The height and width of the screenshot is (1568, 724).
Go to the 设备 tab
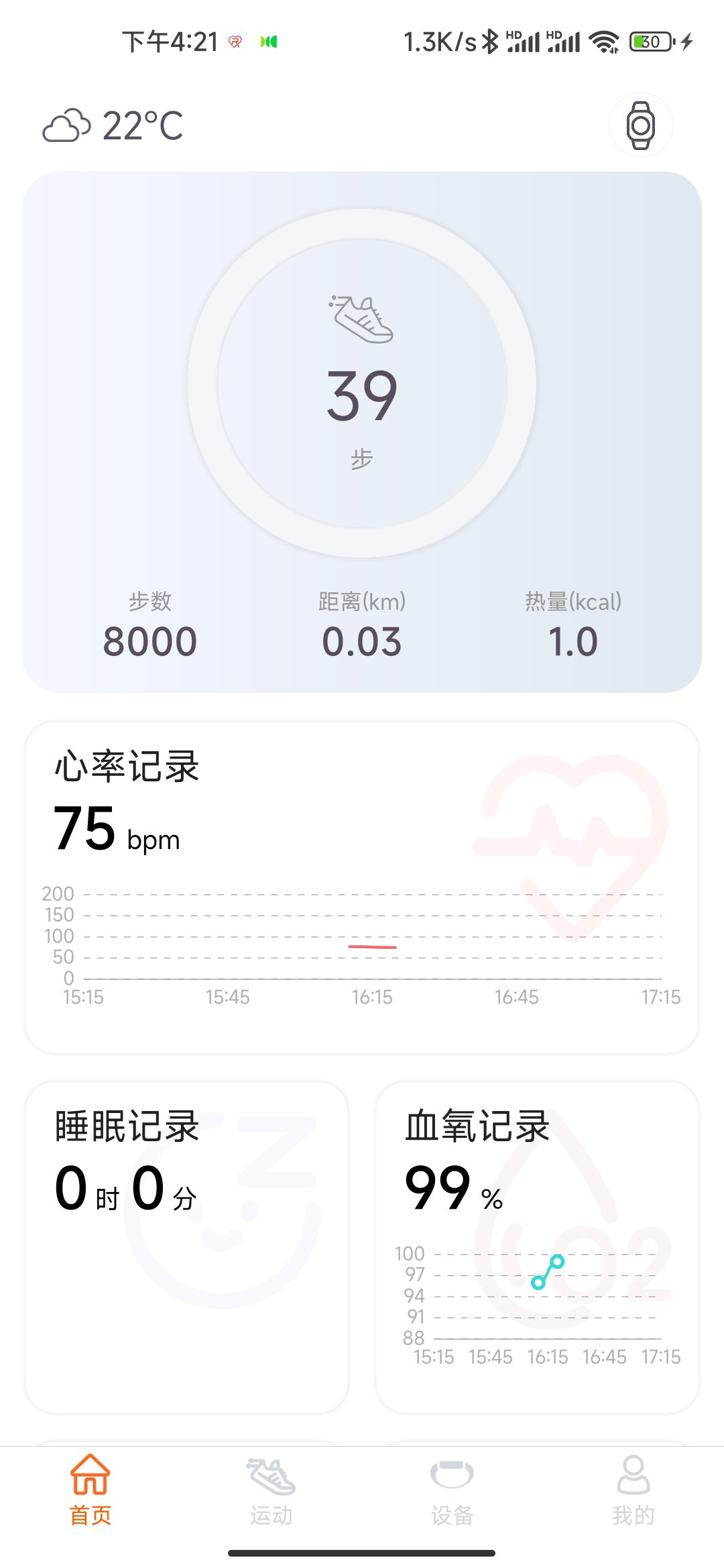[x=452, y=1488]
